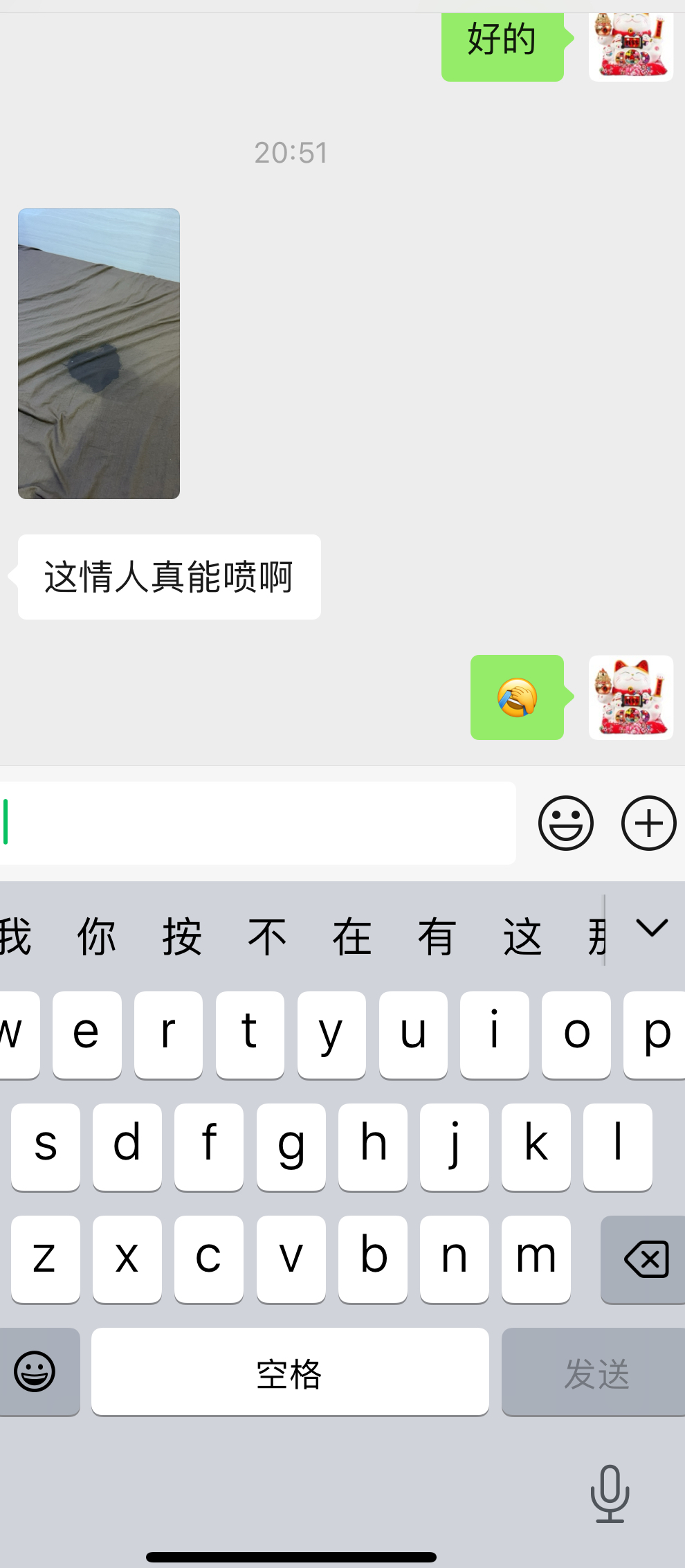Open the photo sent at 20:51
The height and width of the screenshot is (1568, 685).
pyautogui.click(x=99, y=353)
